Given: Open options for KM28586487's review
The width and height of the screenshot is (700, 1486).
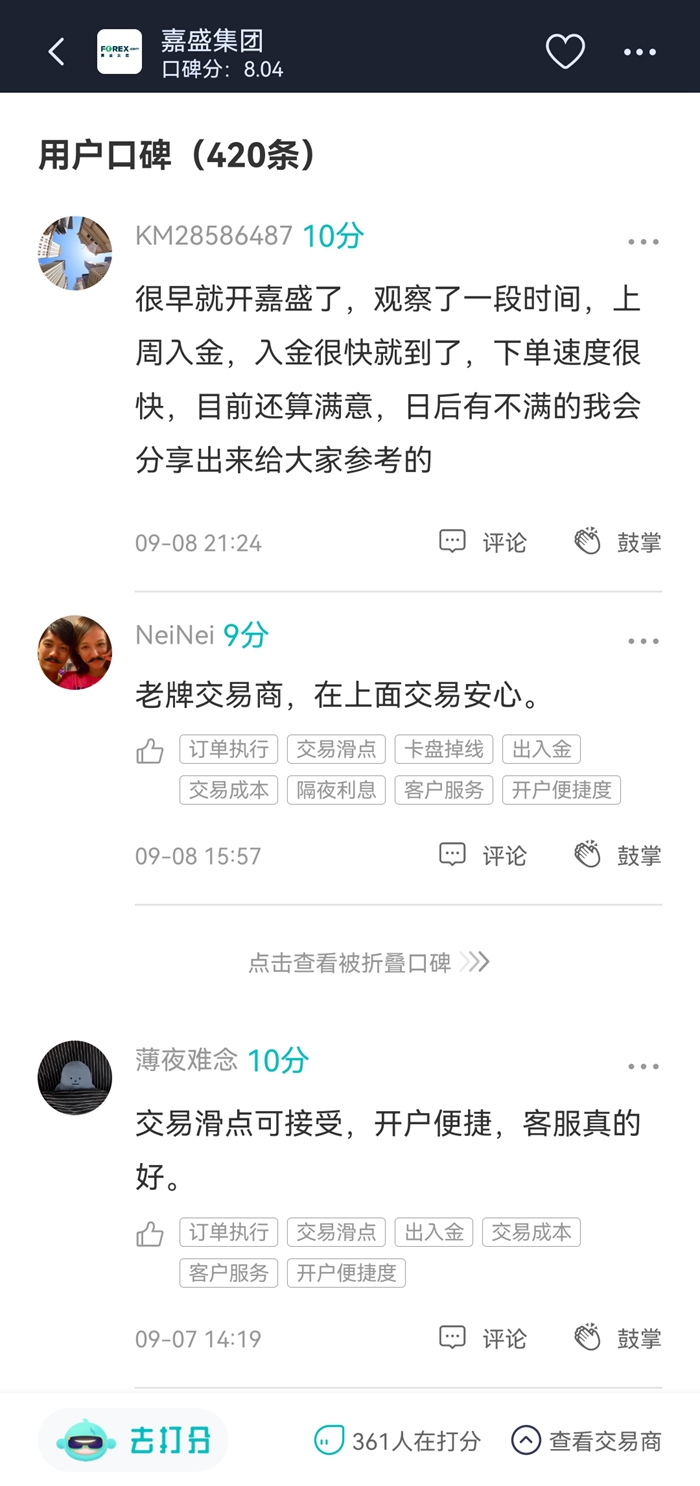Looking at the screenshot, I should coord(643,242).
